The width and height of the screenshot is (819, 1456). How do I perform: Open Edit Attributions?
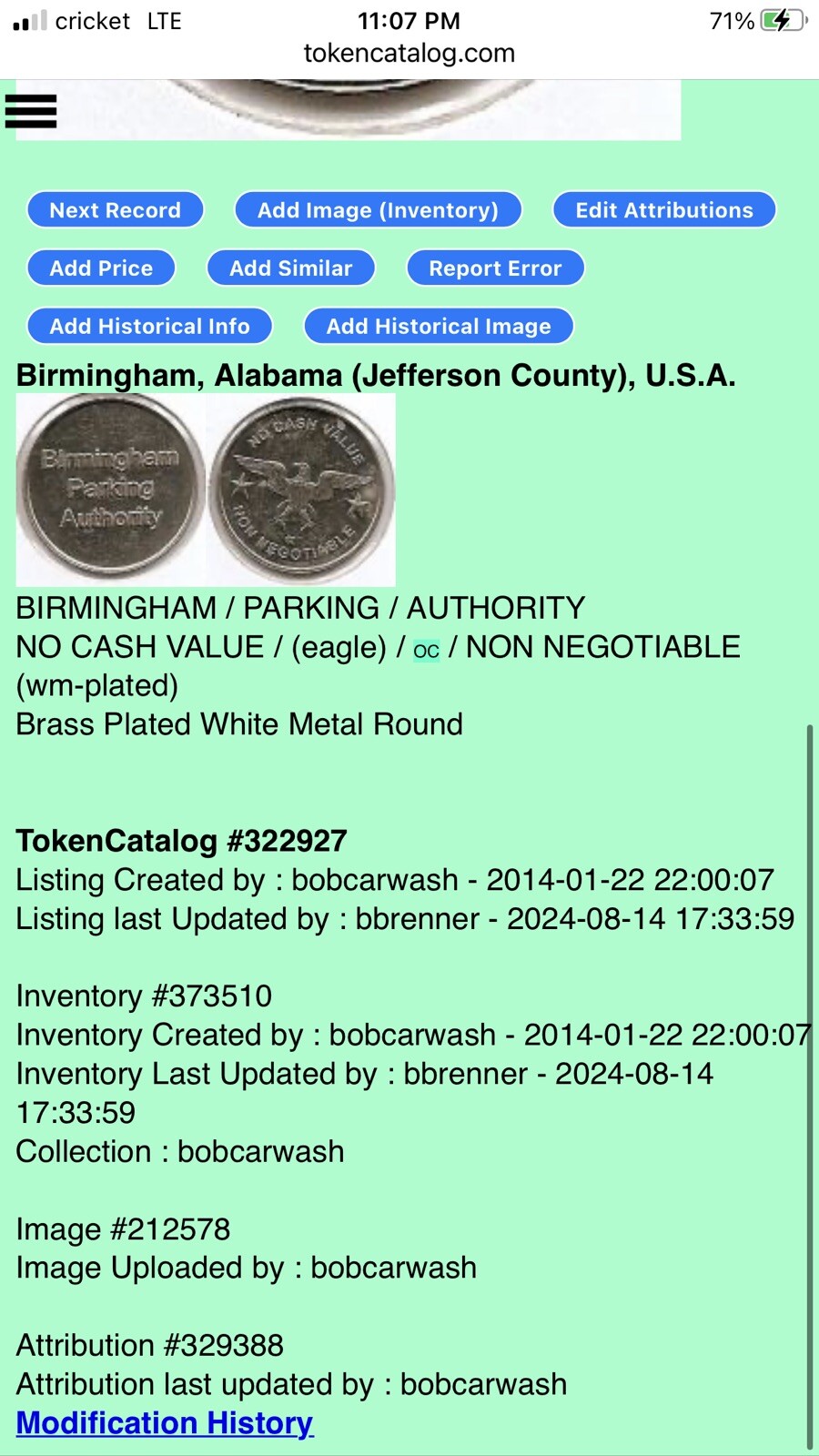coord(663,210)
